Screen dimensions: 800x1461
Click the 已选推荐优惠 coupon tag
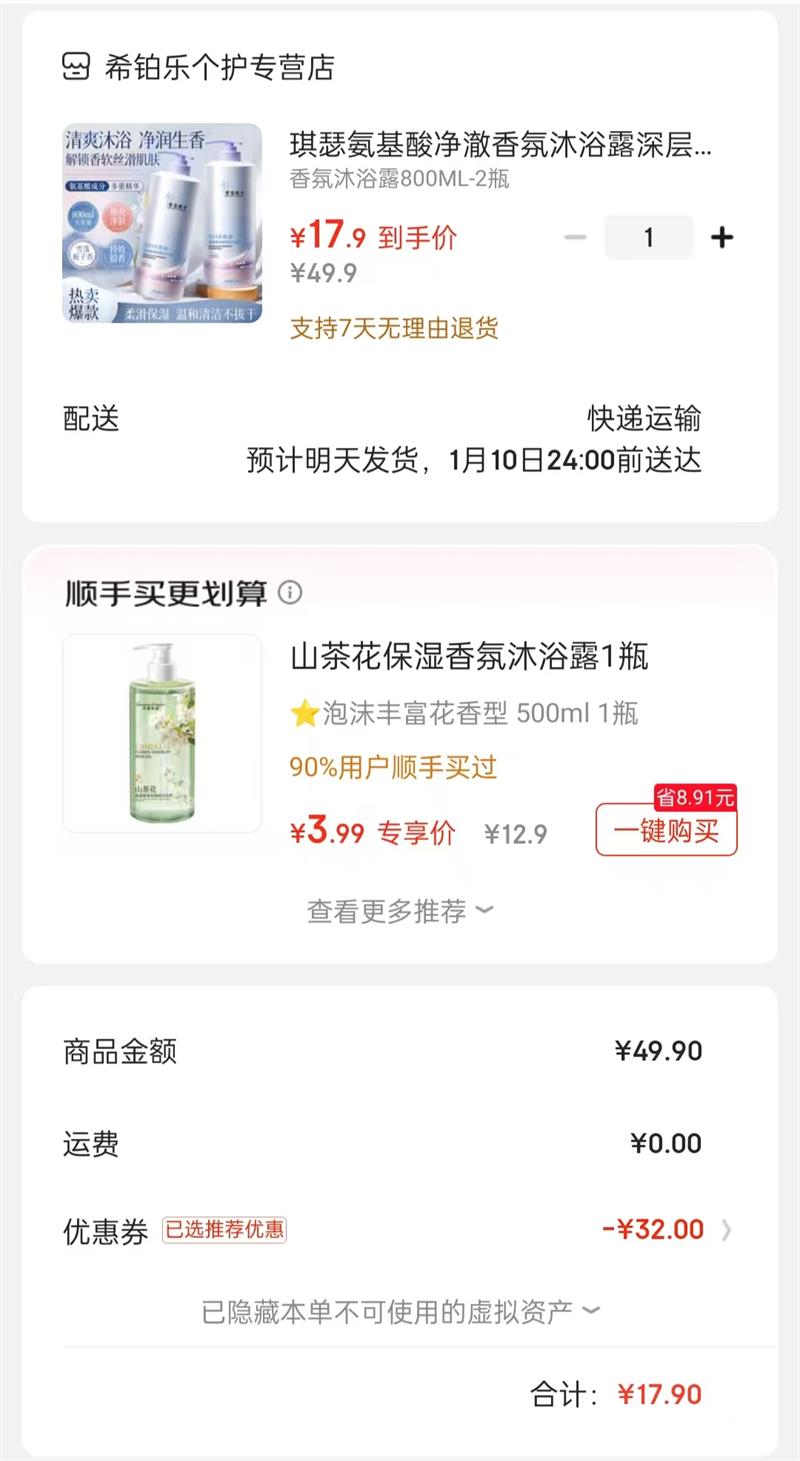[x=225, y=1230]
